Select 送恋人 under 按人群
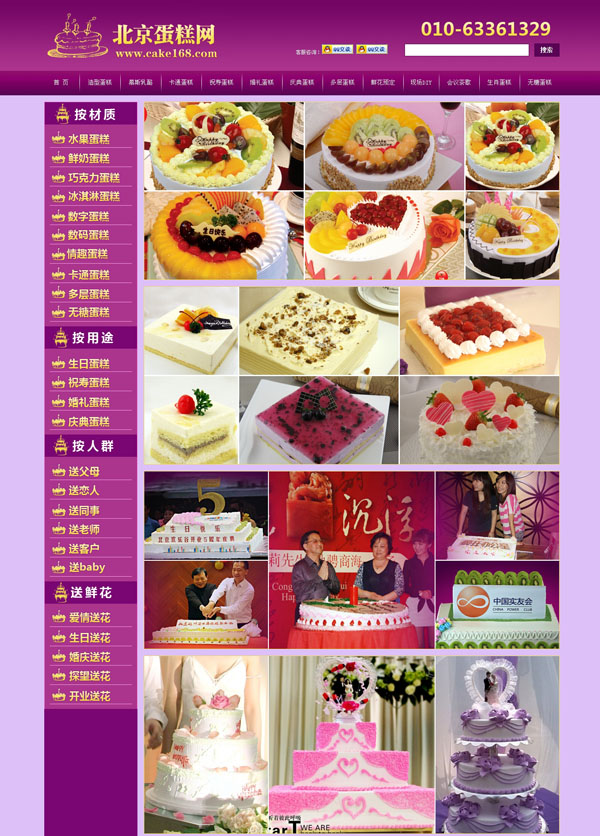 click(x=84, y=490)
